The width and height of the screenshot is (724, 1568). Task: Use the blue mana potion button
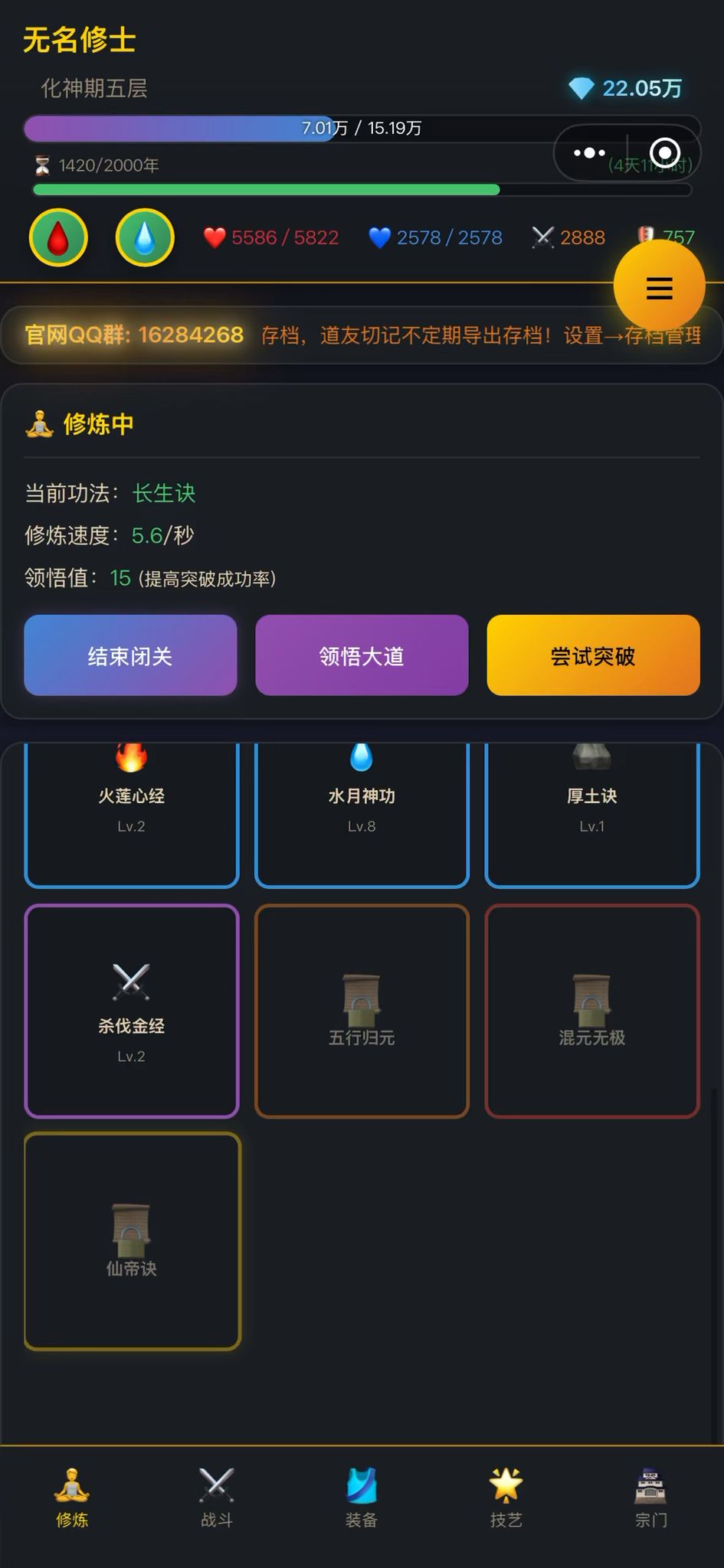[x=145, y=238]
